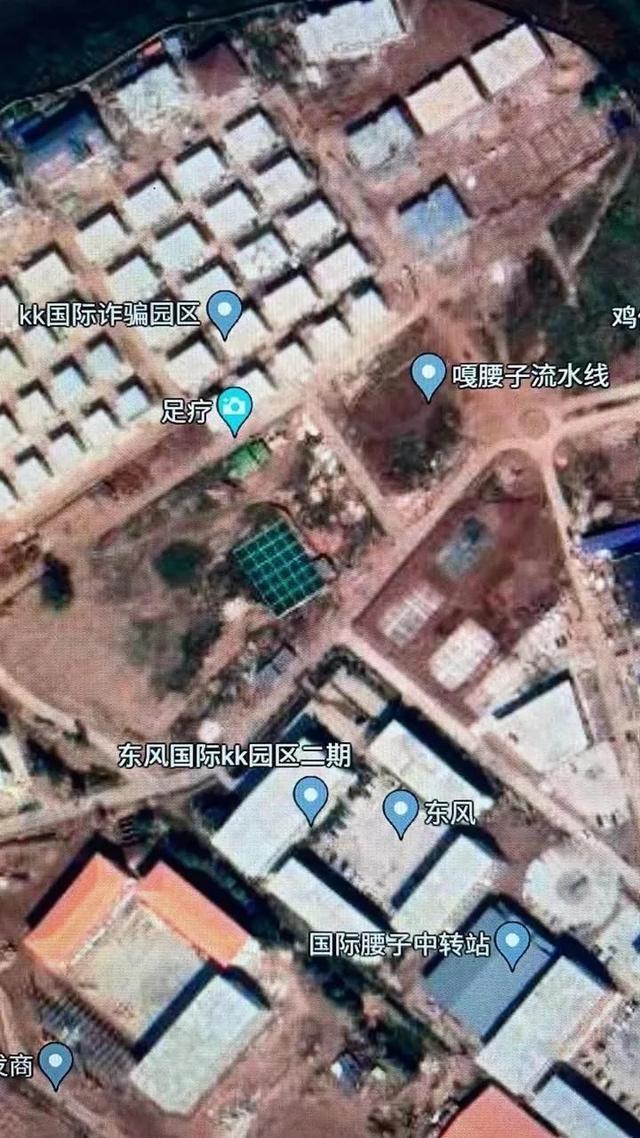Open the pin labeled 发商
Image resolution: width=640 pixels, height=1138 pixels.
click(56, 1065)
